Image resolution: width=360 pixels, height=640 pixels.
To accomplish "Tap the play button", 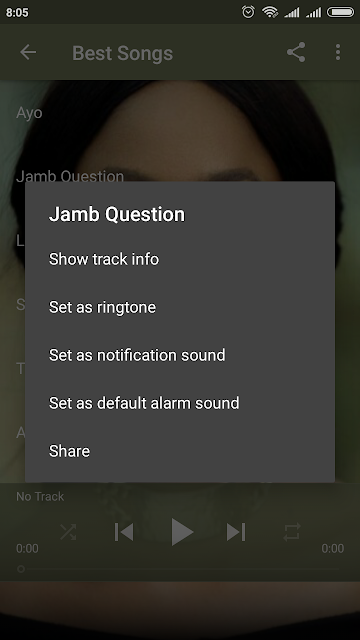I will coord(182,532).
